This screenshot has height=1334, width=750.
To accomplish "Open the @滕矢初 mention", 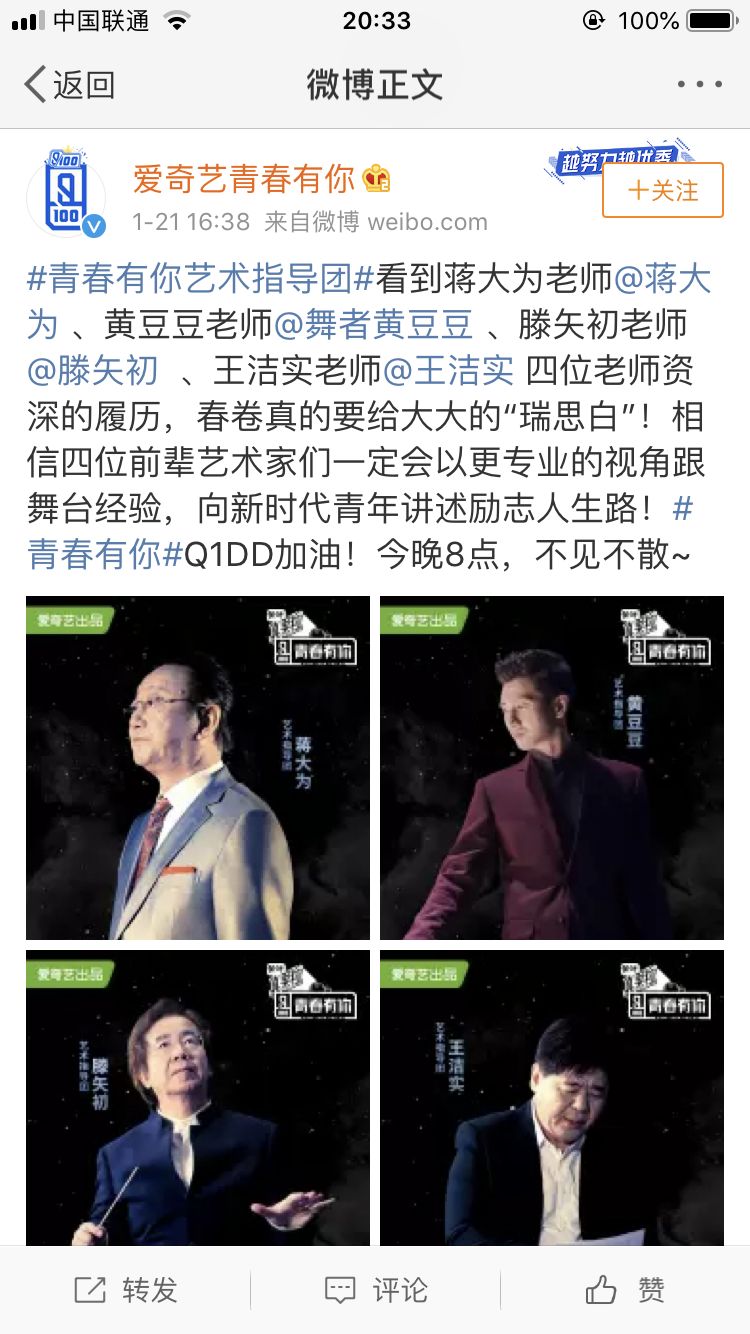I will click(93, 371).
